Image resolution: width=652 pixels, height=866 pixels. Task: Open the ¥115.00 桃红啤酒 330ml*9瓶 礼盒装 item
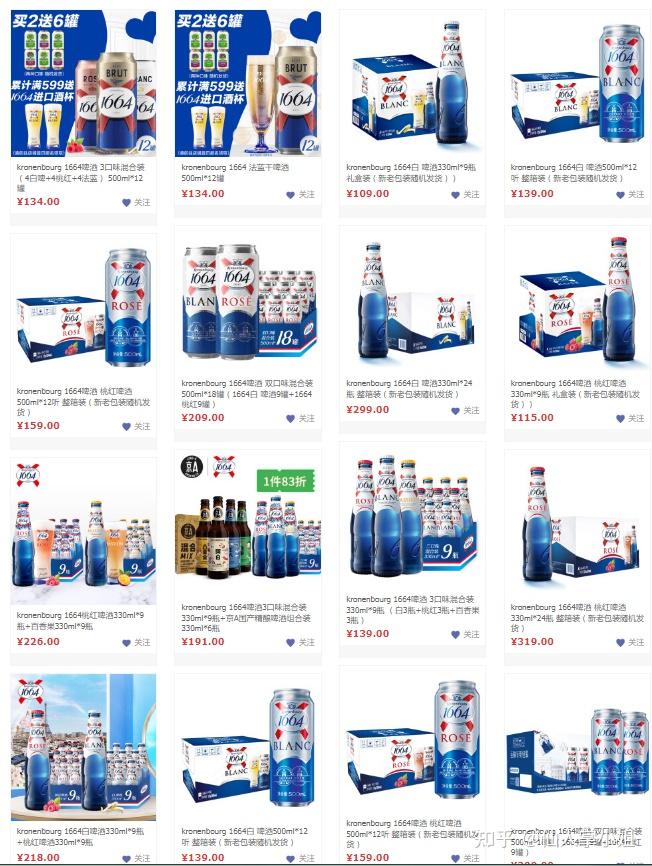(x=576, y=298)
